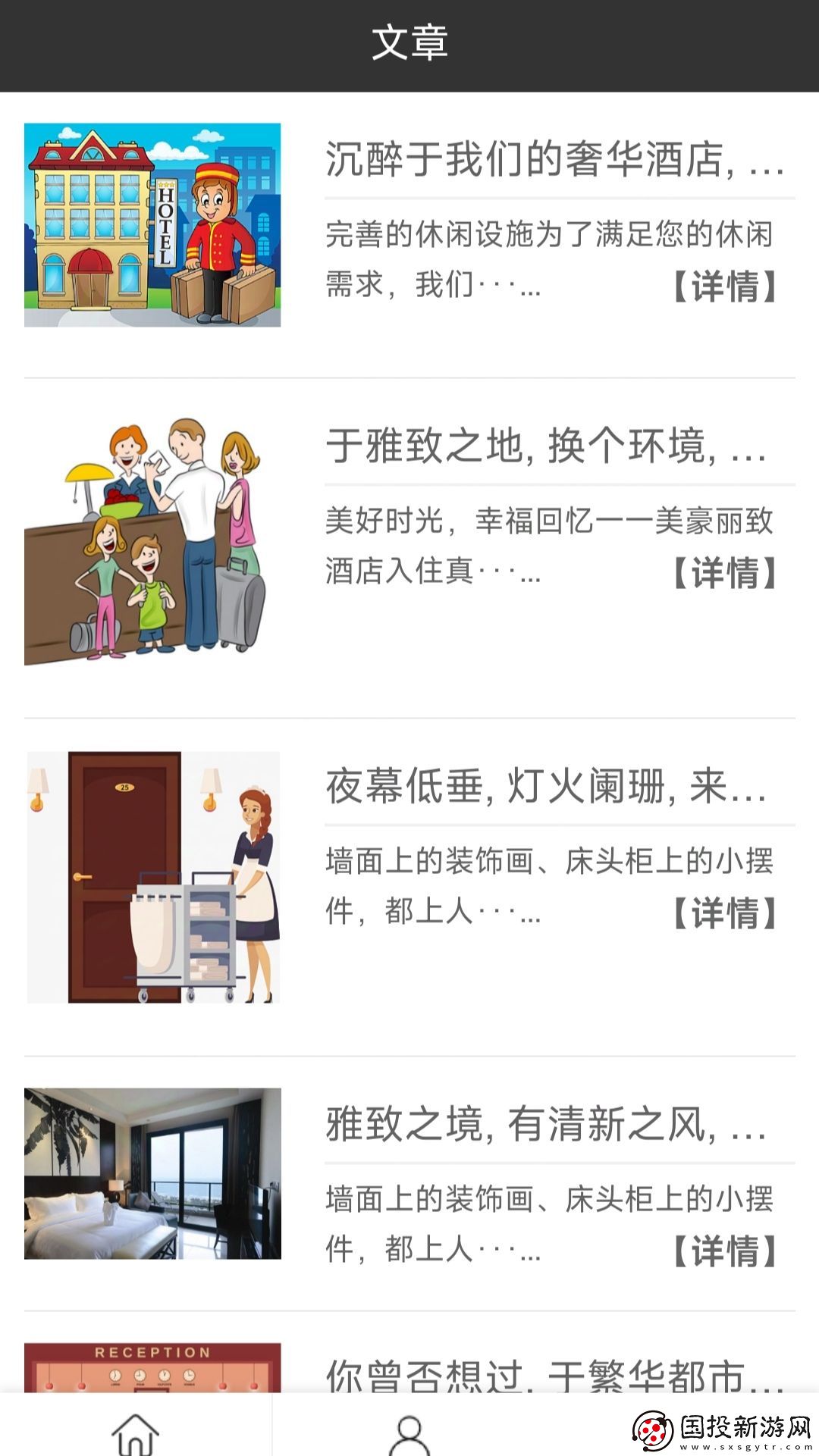The height and width of the screenshot is (1456, 819).
Task: Select the family check-in cartoon thumbnail
Action: (146, 540)
